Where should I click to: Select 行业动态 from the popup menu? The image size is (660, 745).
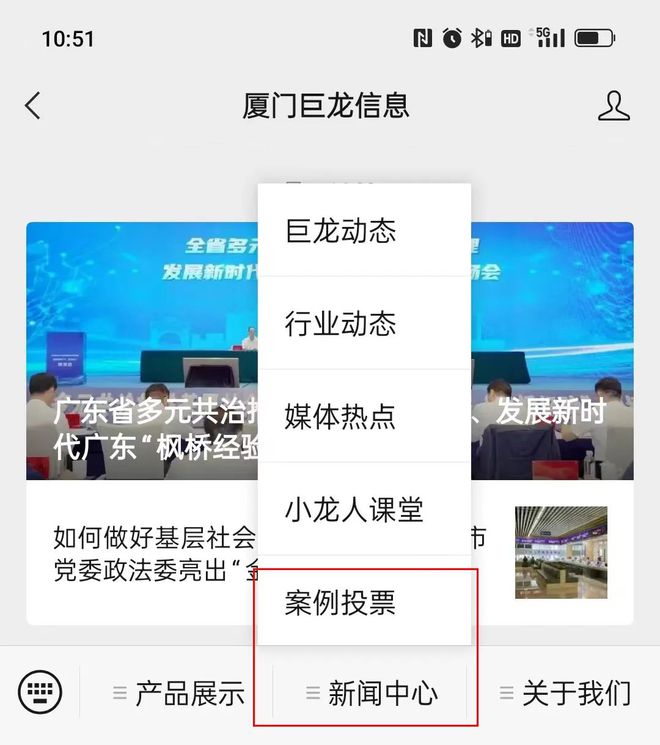point(341,324)
